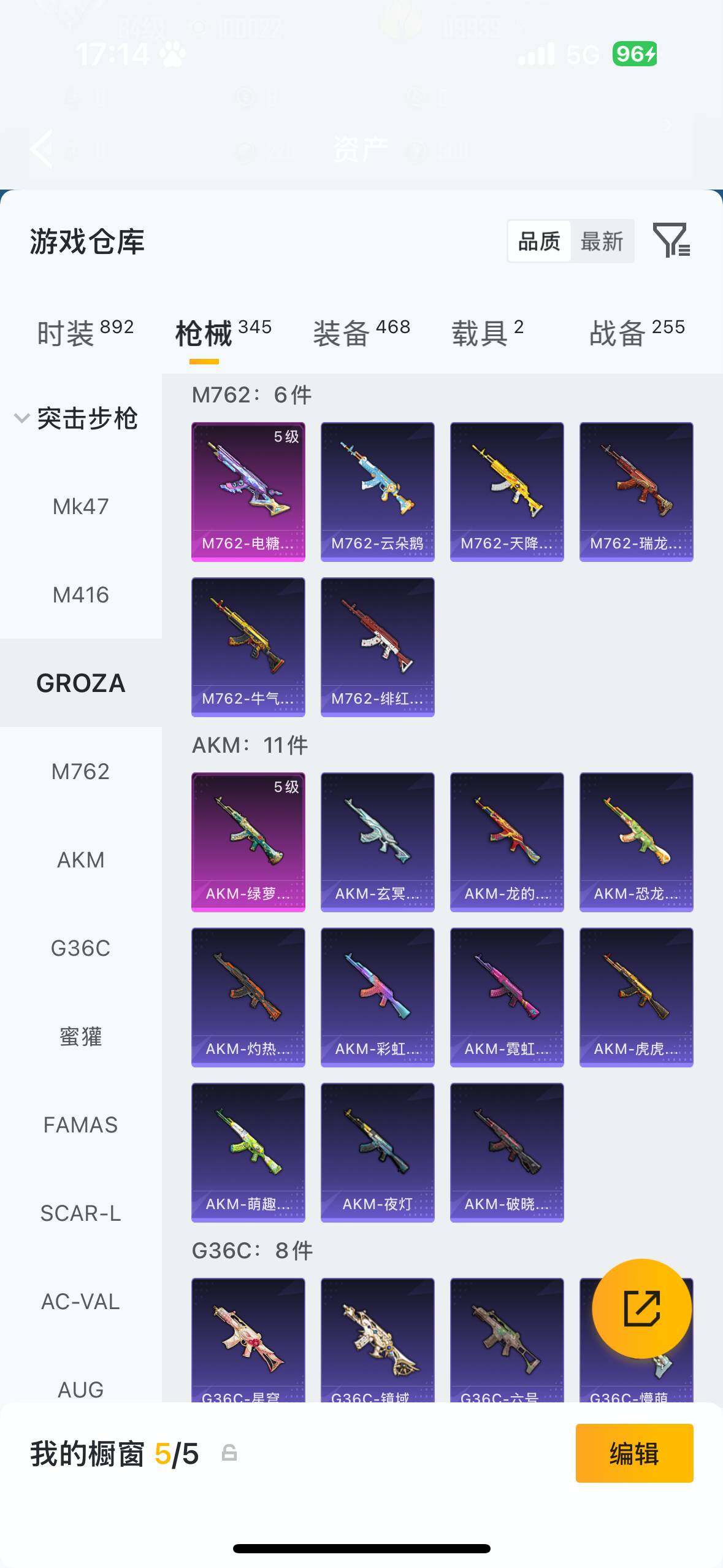Tap 编辑 to edit my showcase
The image size is (723, 1568).
tap(634, 1453)
